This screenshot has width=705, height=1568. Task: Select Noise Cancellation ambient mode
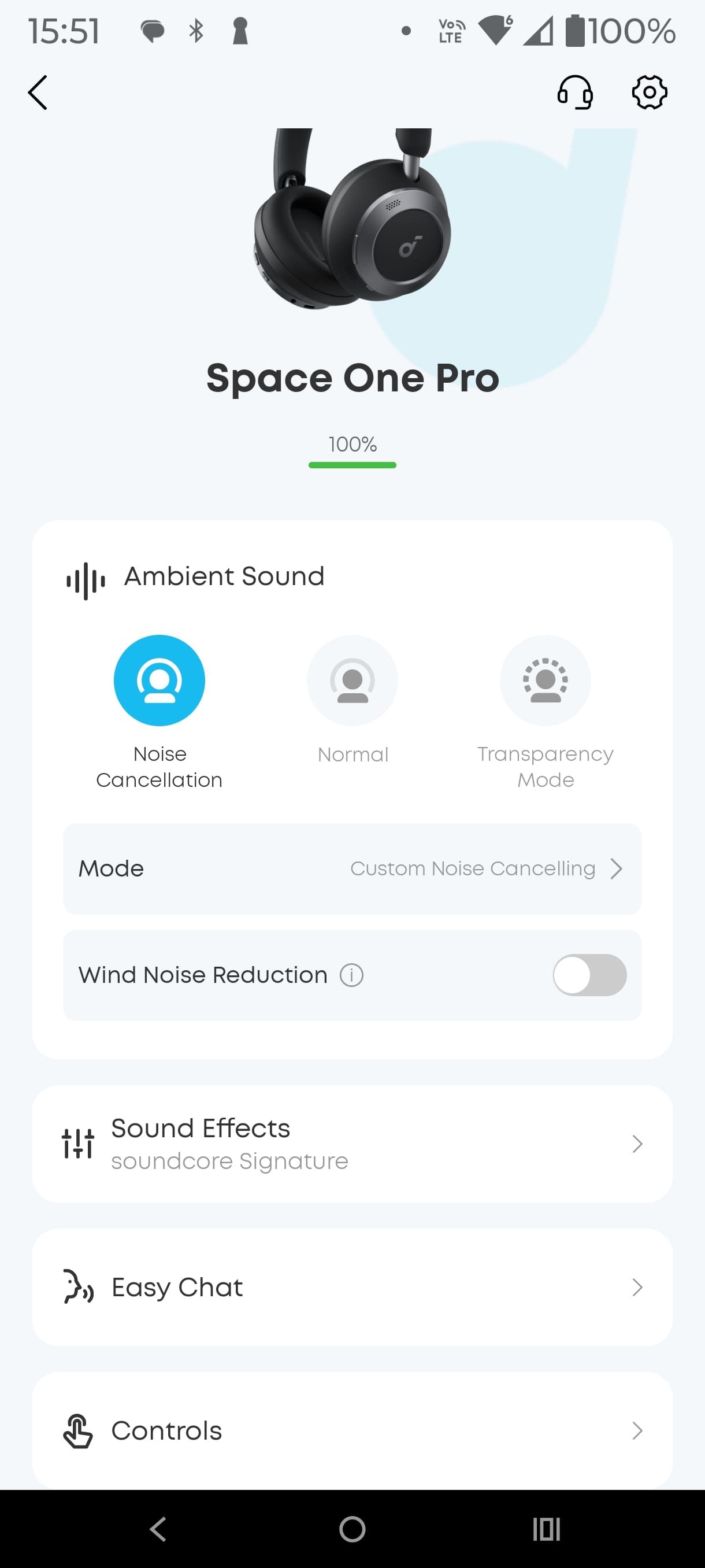pos(159,681)
